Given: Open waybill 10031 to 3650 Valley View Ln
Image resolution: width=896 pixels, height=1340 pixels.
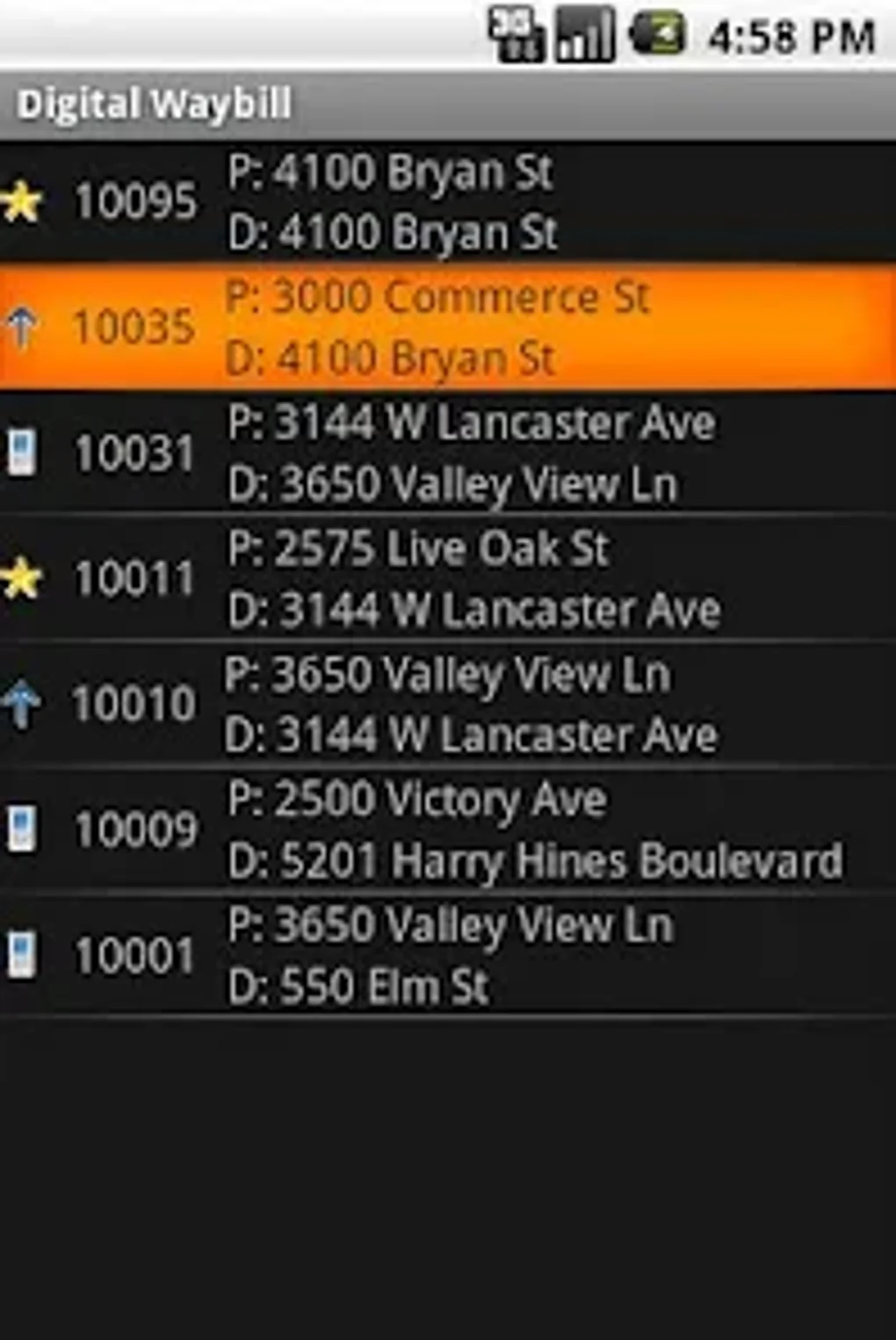Looking at the screenshot, I should (448, 453).
